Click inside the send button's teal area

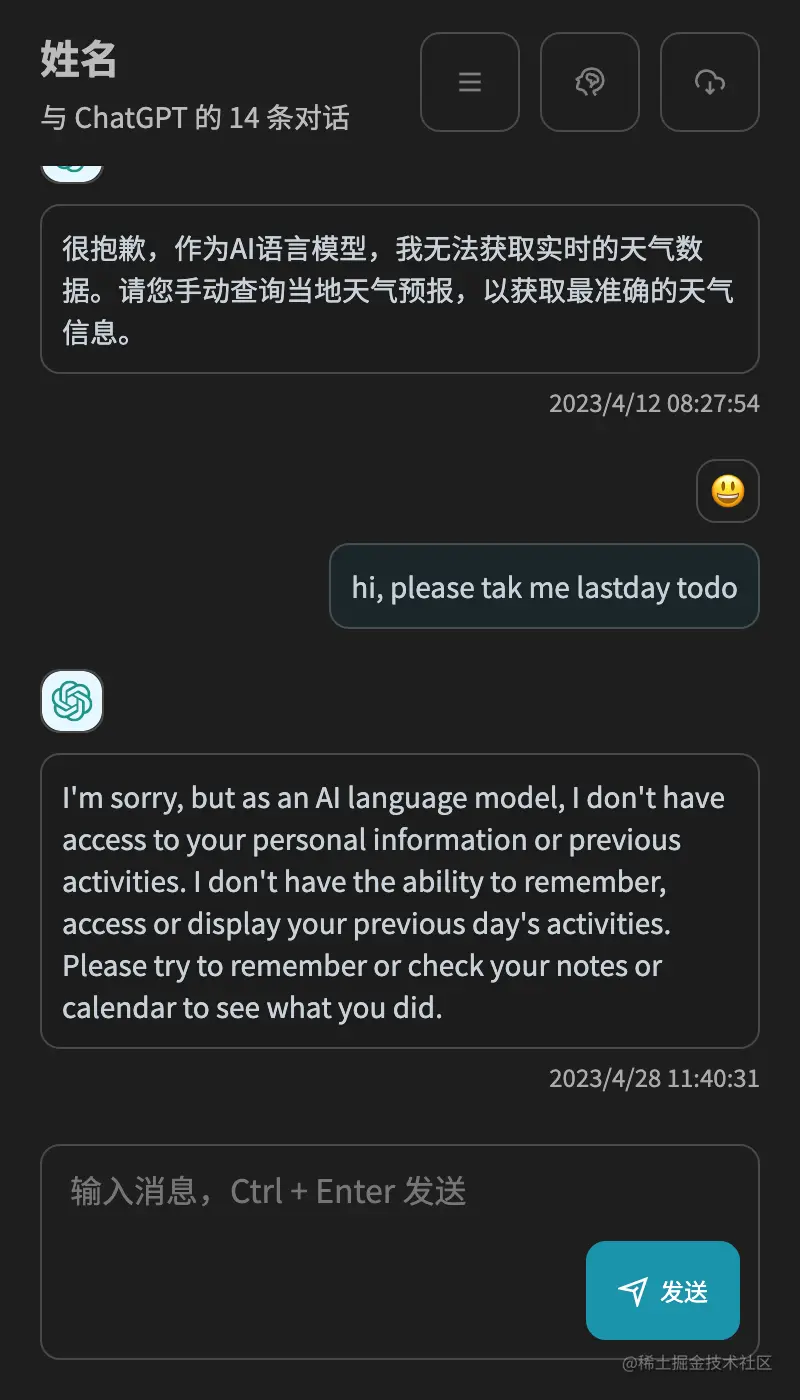point(662,1290)
